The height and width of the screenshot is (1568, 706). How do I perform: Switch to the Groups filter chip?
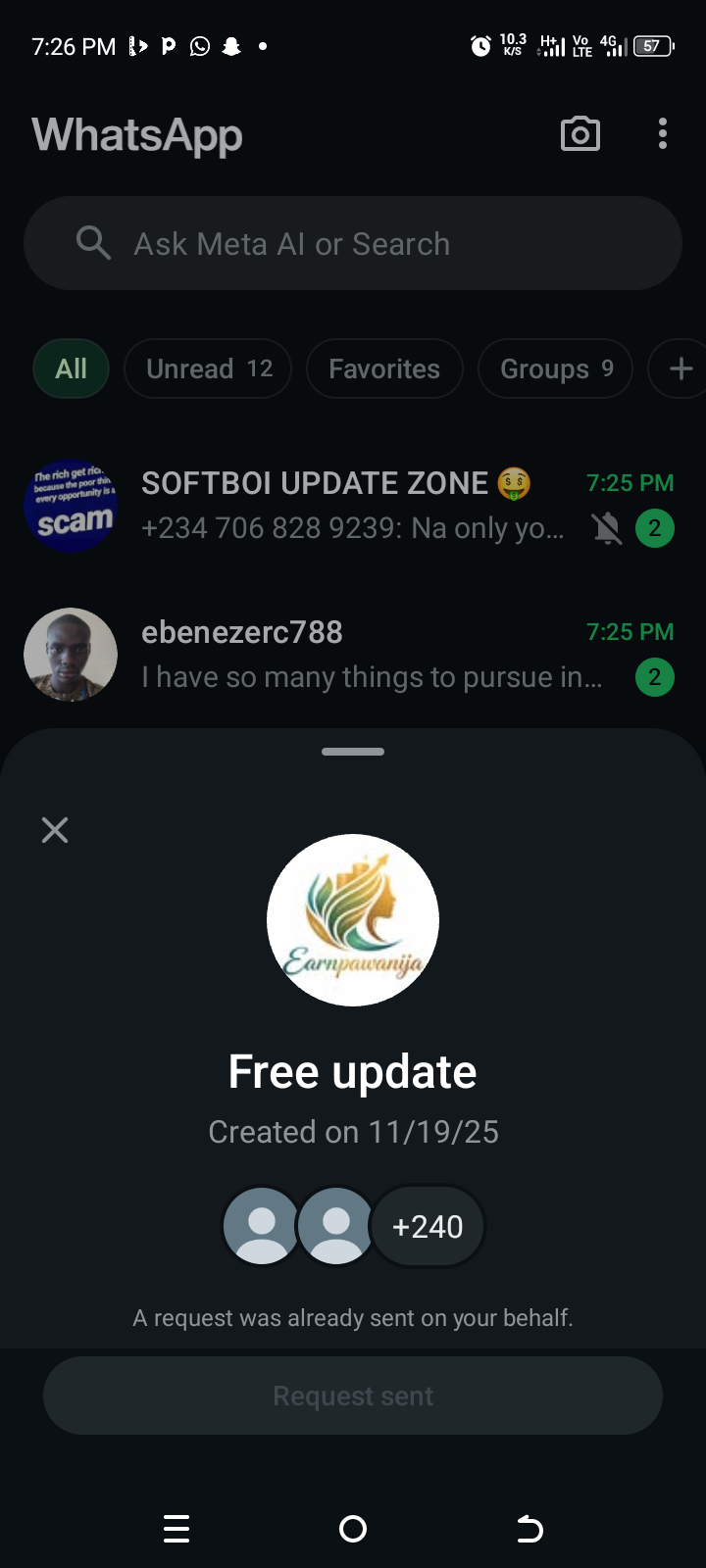pyautogui.click(x=555, y=368)
